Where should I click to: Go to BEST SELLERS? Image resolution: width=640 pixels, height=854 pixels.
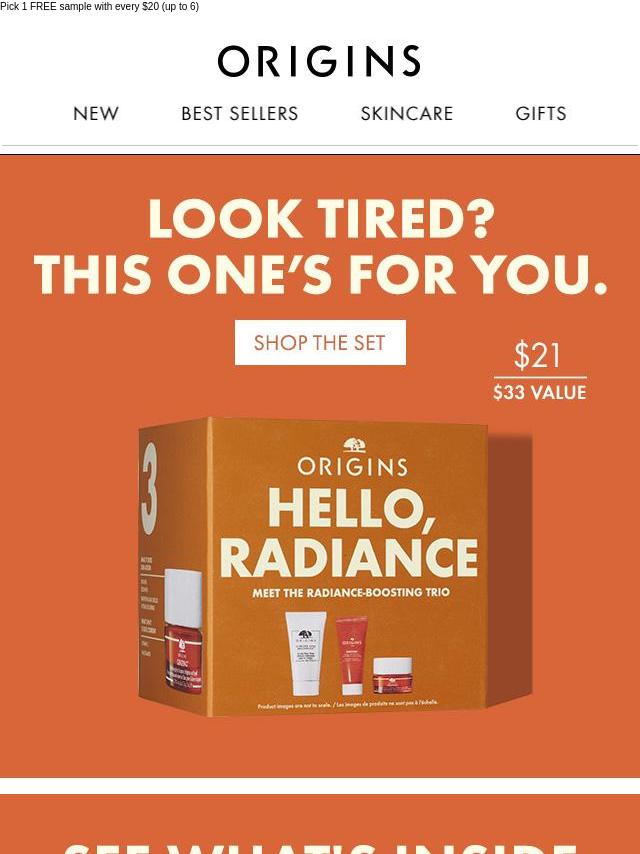point(239,114)
